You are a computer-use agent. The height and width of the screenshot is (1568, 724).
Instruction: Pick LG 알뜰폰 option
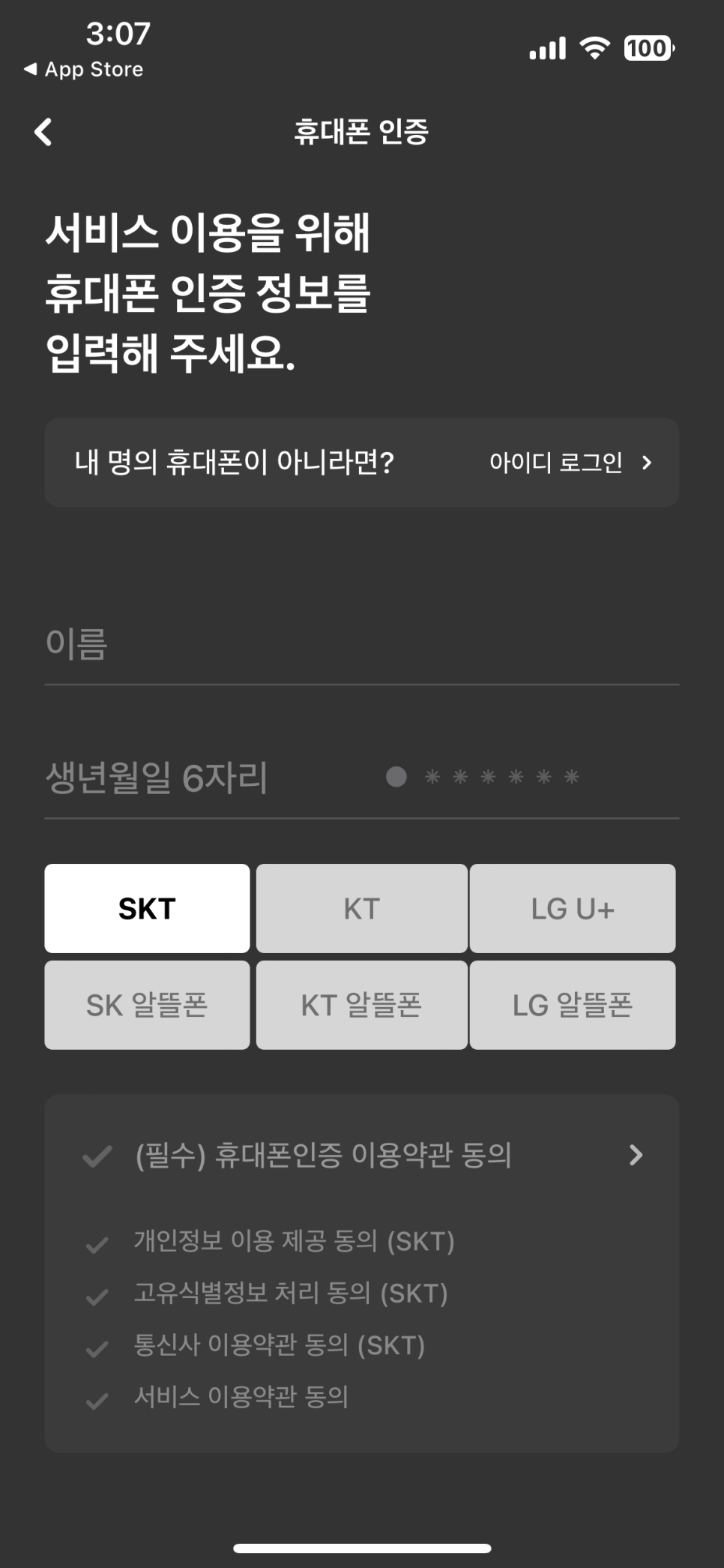[x=572, y=1006]
